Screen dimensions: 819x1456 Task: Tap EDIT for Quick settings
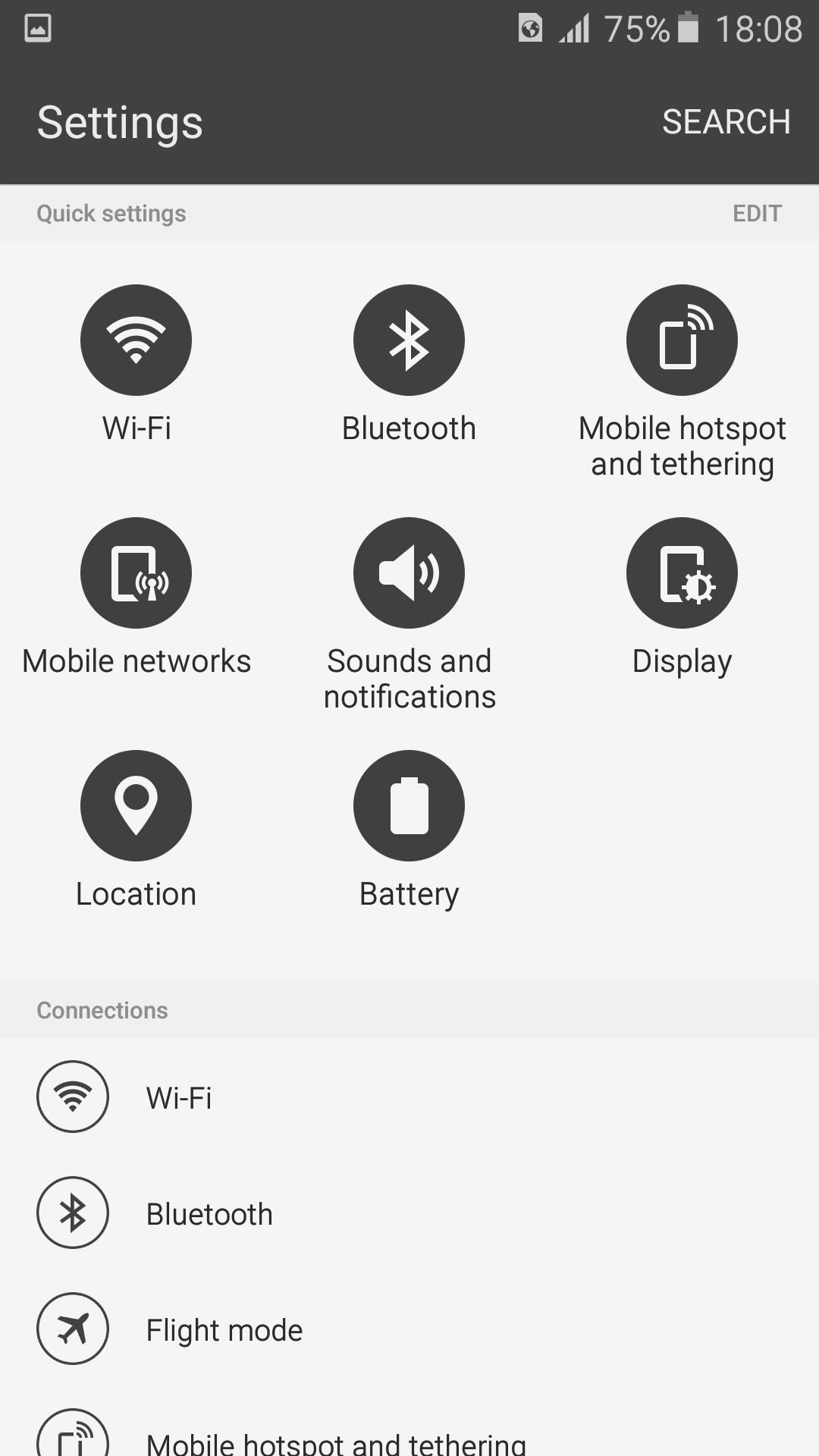[757, 214]
